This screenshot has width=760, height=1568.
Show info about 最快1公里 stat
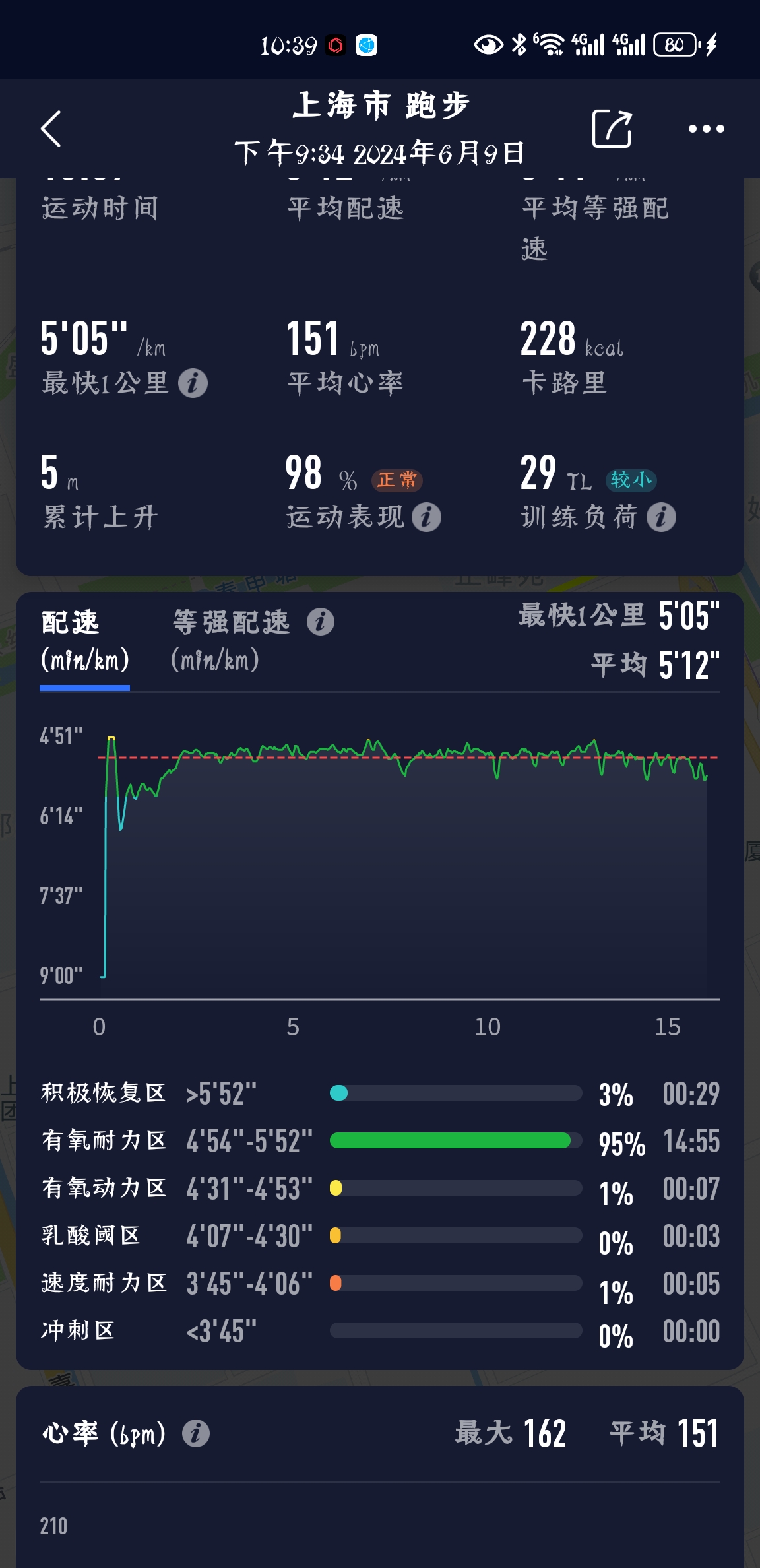tap(193, 383)
